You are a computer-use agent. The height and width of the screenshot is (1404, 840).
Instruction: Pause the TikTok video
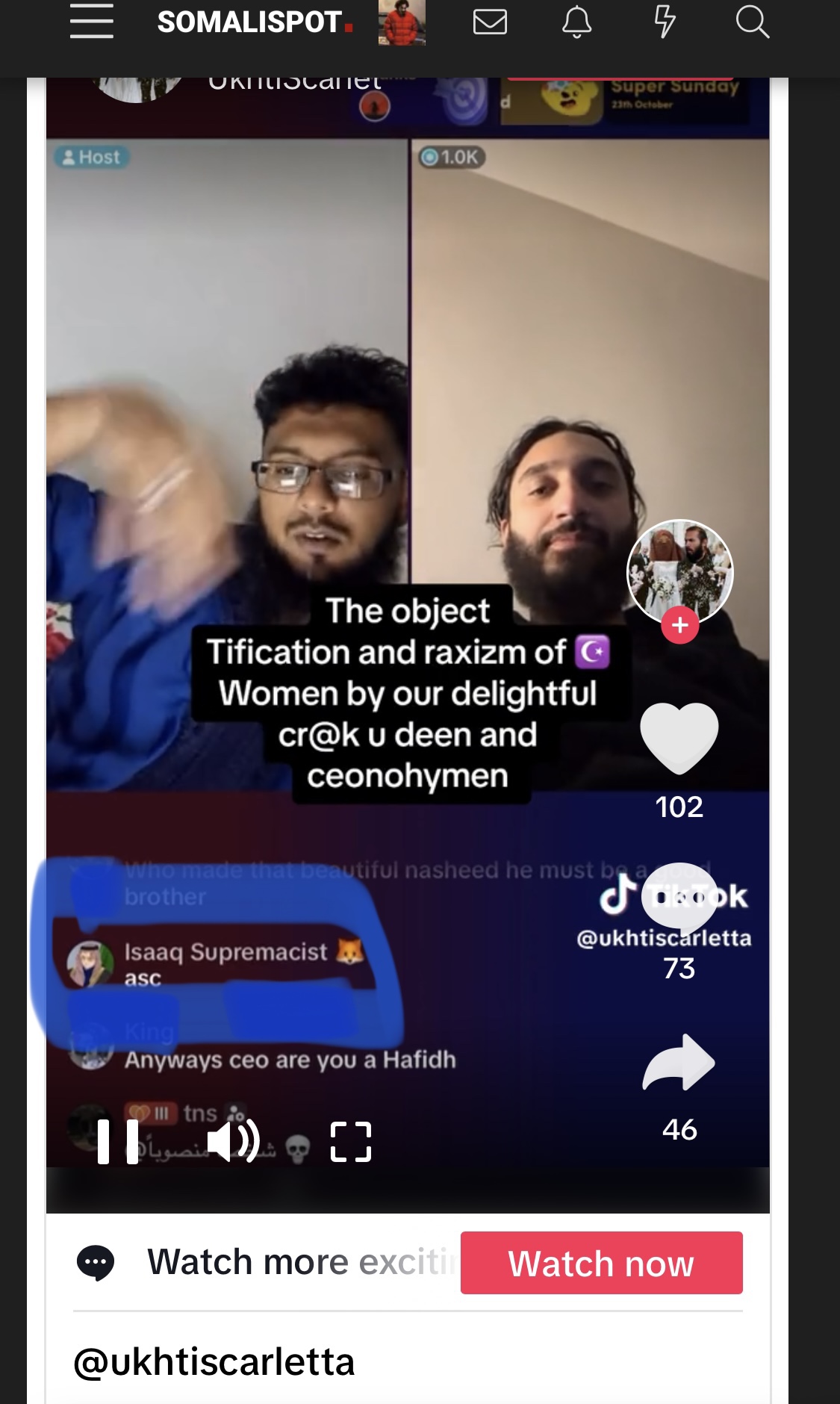pyautogui.click(x=118, y=1141)
